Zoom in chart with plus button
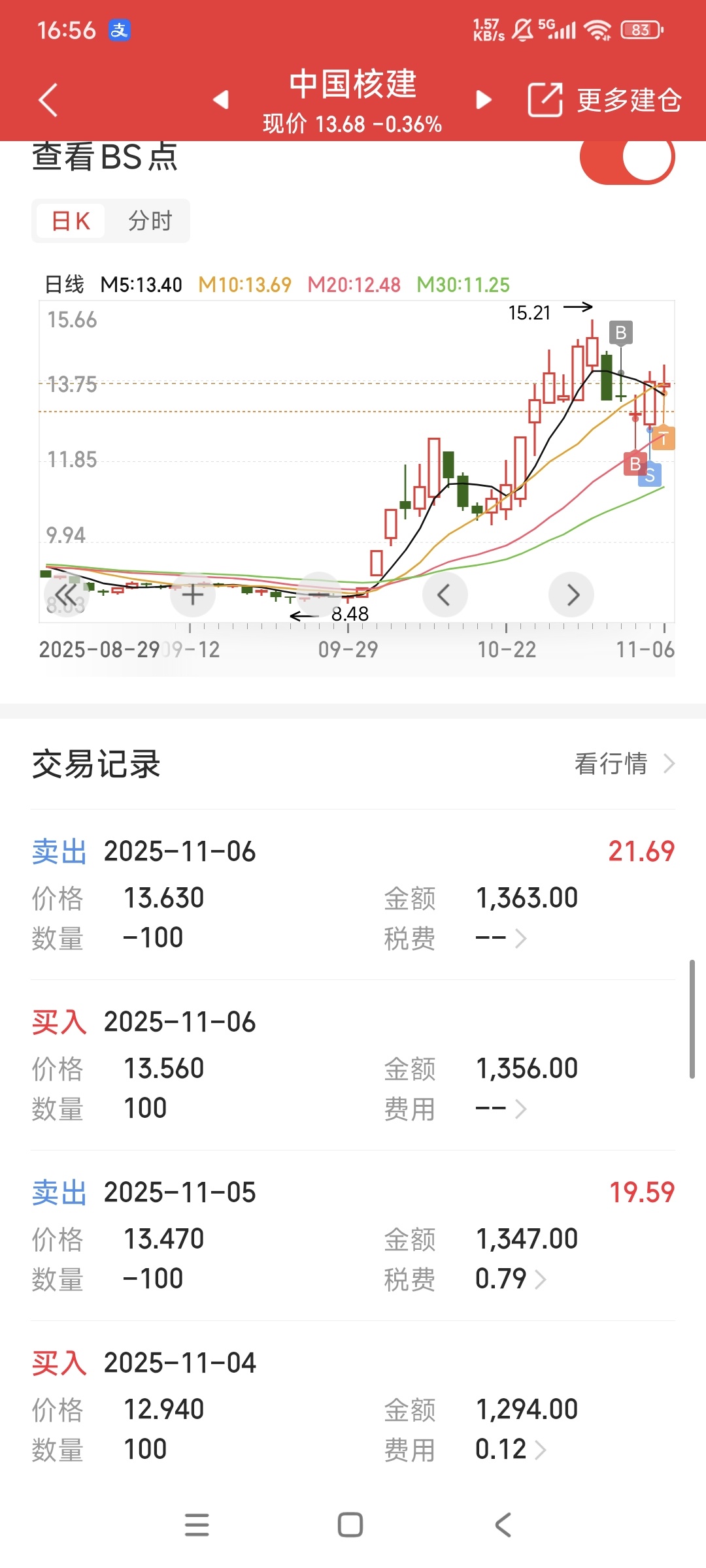 [x=193, y=595]
